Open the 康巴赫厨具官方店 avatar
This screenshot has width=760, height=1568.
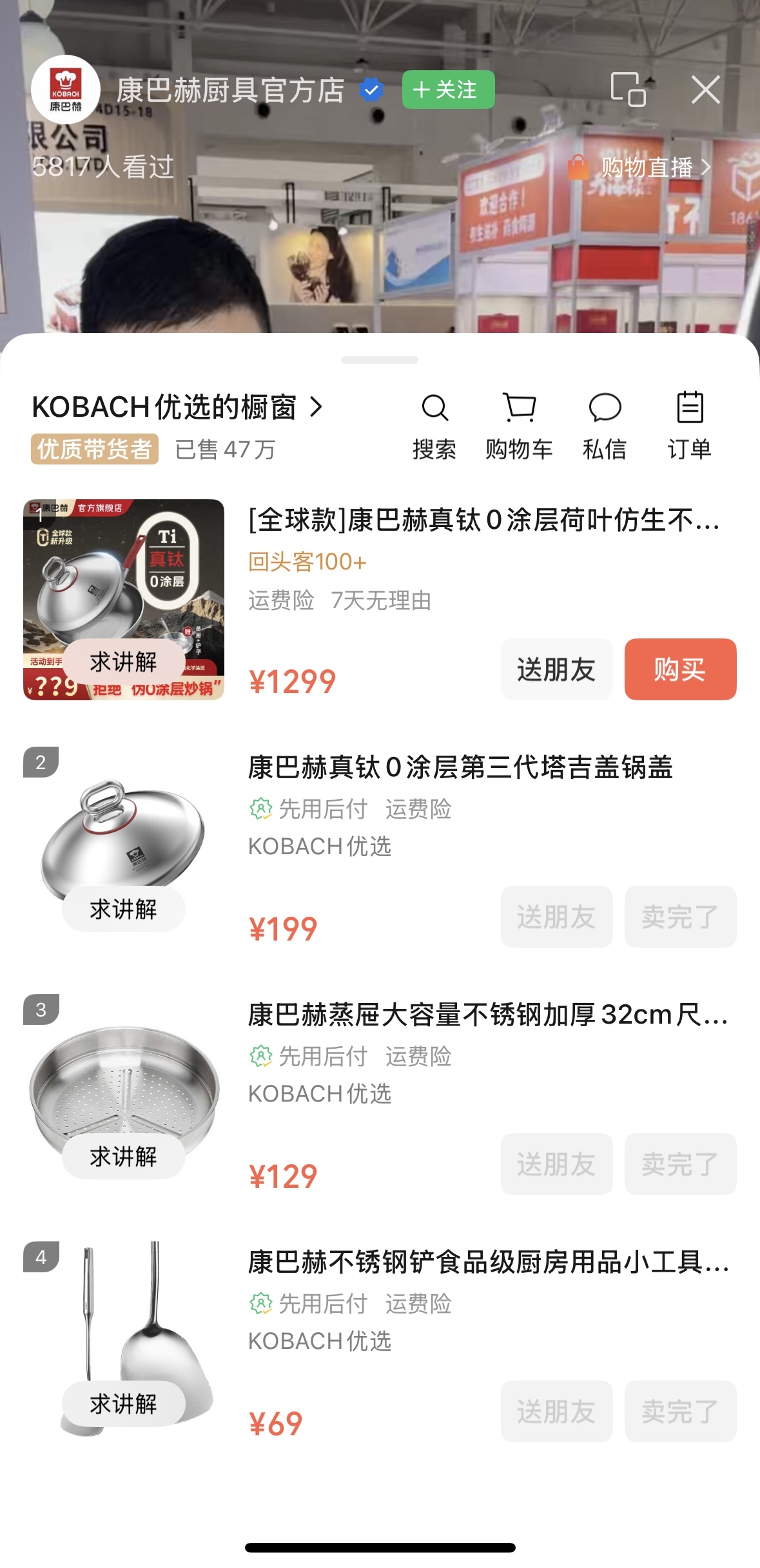point(66,90)
